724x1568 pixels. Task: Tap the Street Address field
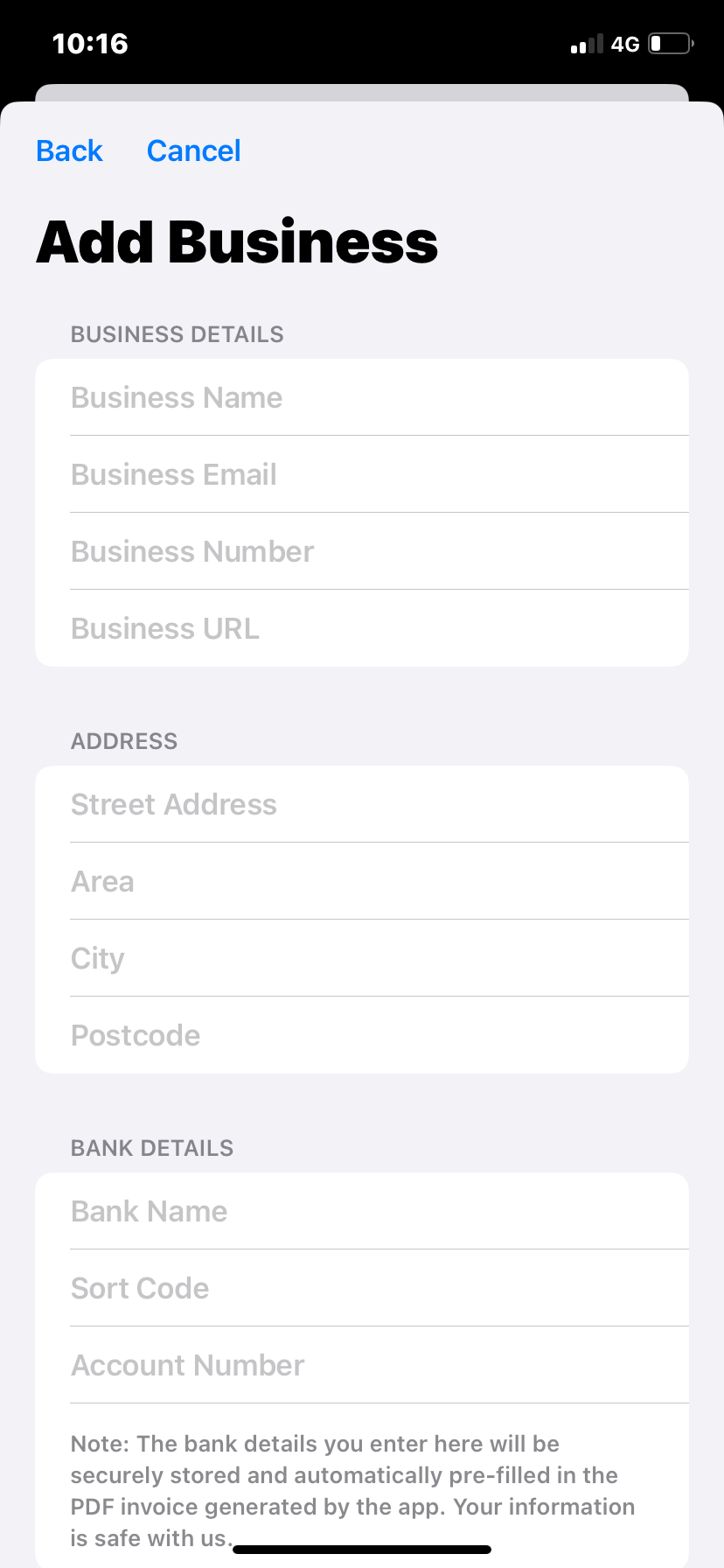click(x=362, y=804)
